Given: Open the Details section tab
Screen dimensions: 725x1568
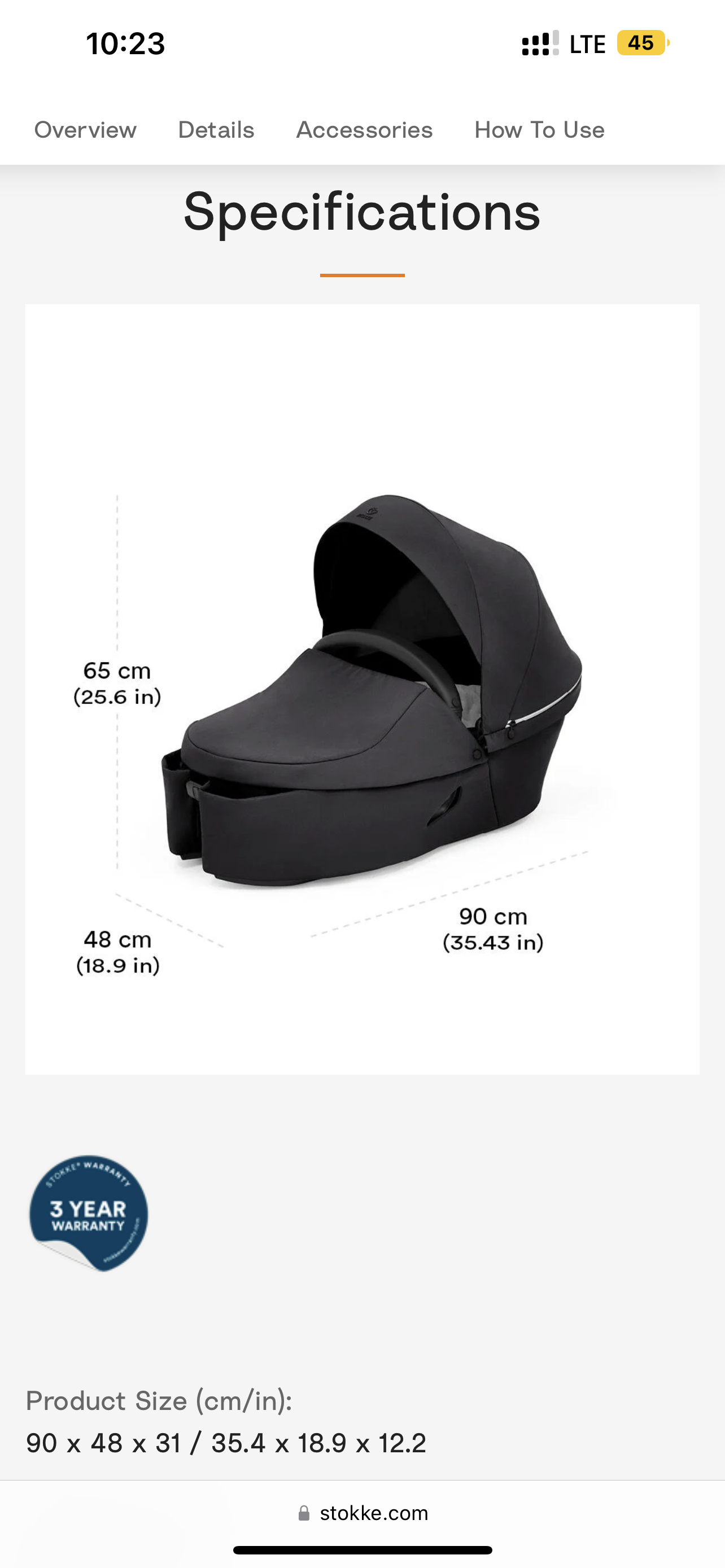Looking at the screenshot, I should point(216,130).
